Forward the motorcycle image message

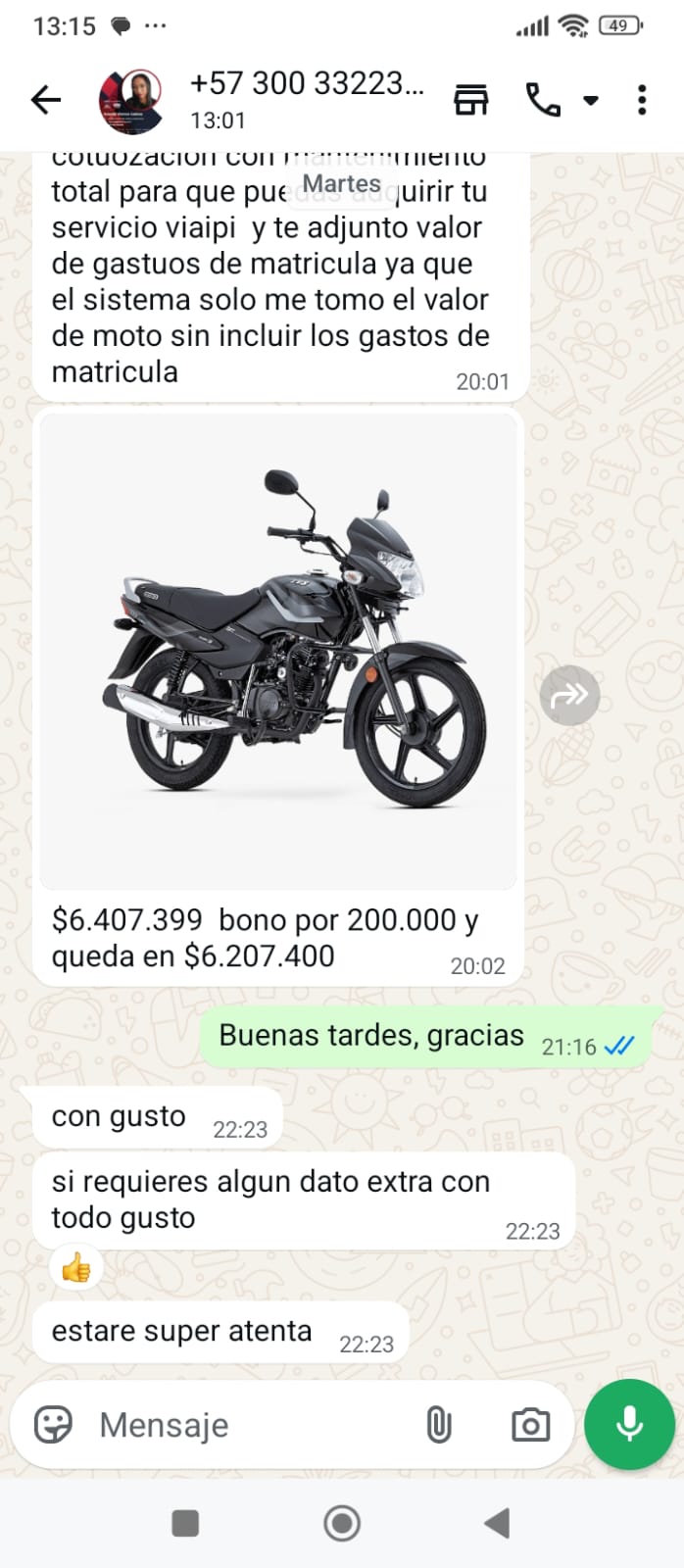click(x=569, y=696)
